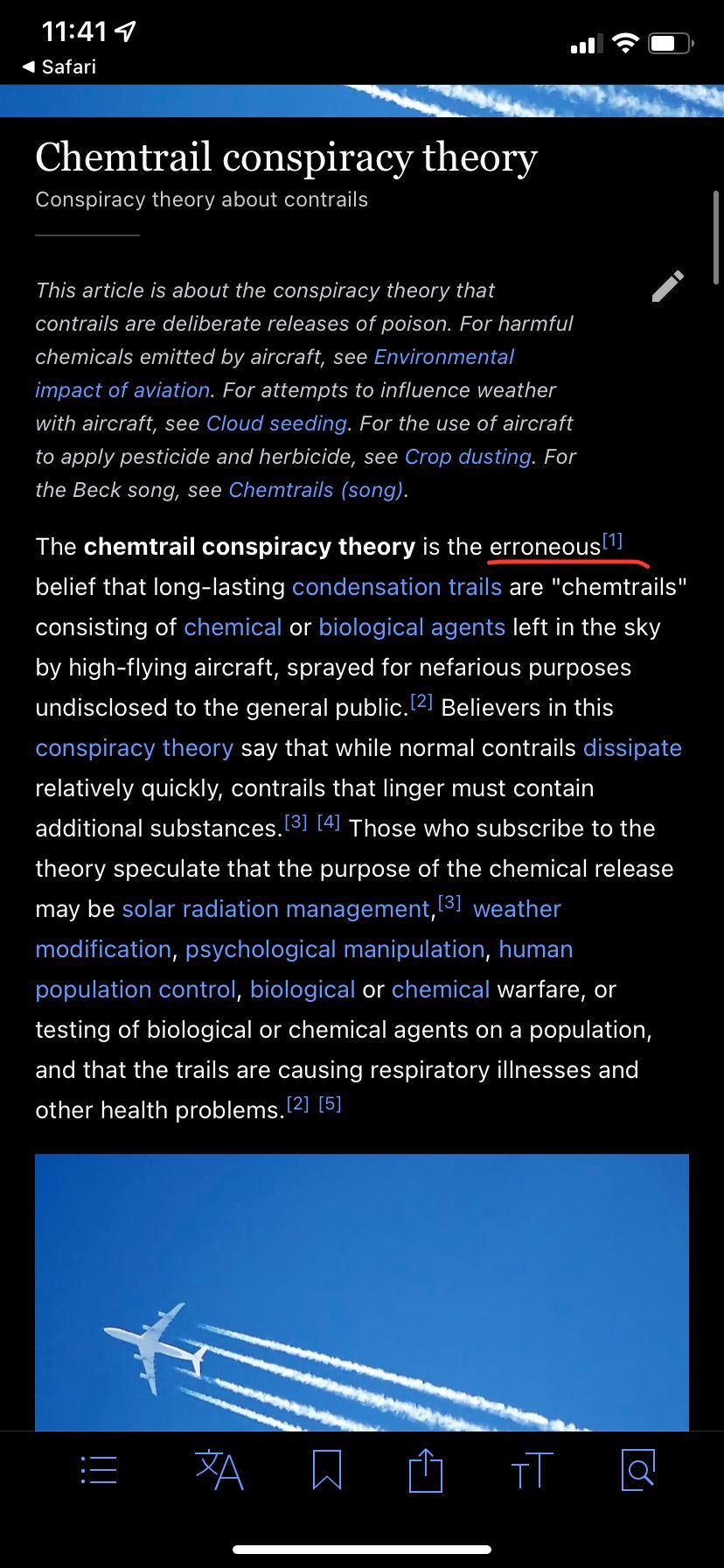Share the chemtrail article
Viewport: 724px width, 1568px height.
click(x=426, y=1470)
